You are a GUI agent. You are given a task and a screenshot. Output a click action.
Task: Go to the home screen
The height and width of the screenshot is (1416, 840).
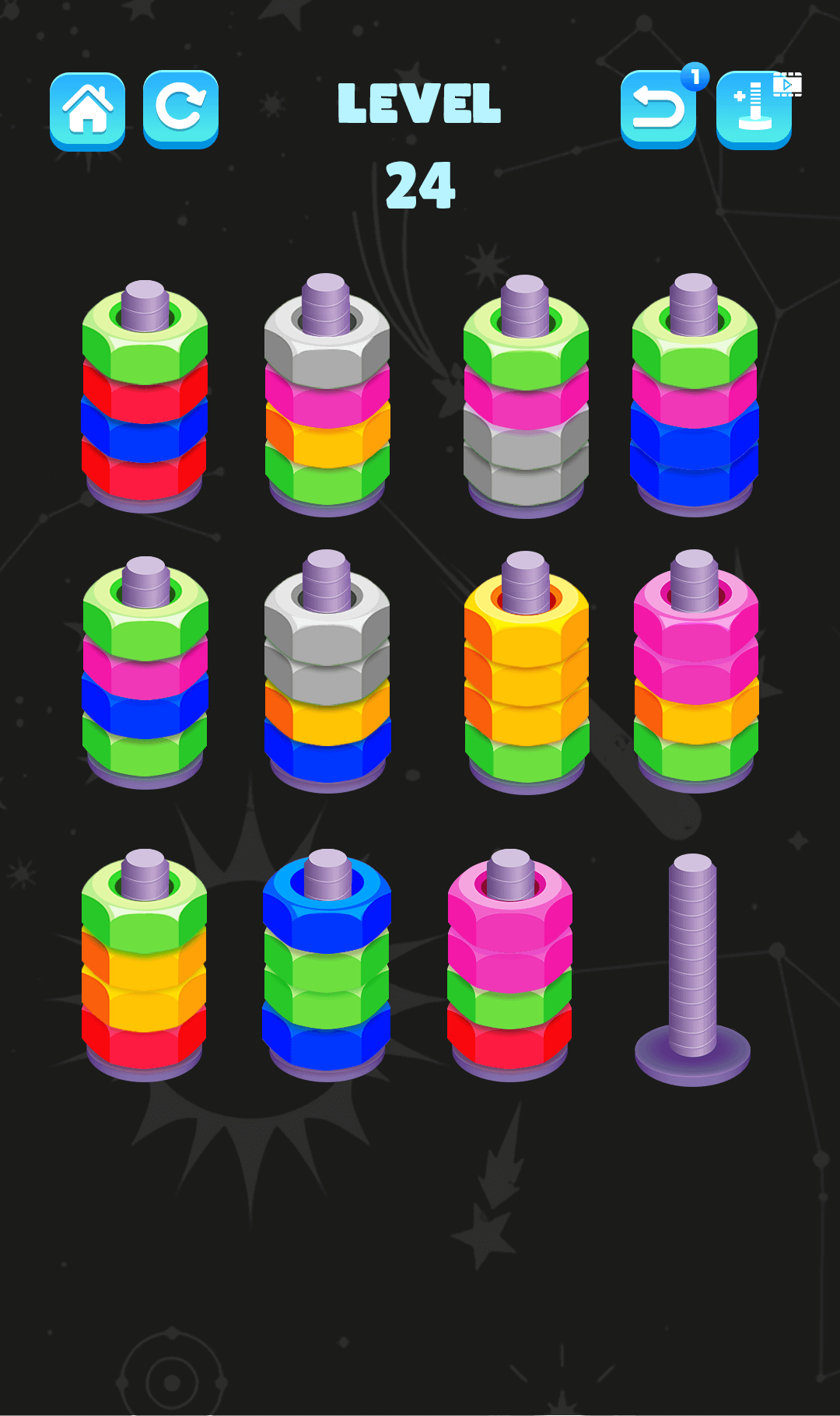(x=87, y=110)
